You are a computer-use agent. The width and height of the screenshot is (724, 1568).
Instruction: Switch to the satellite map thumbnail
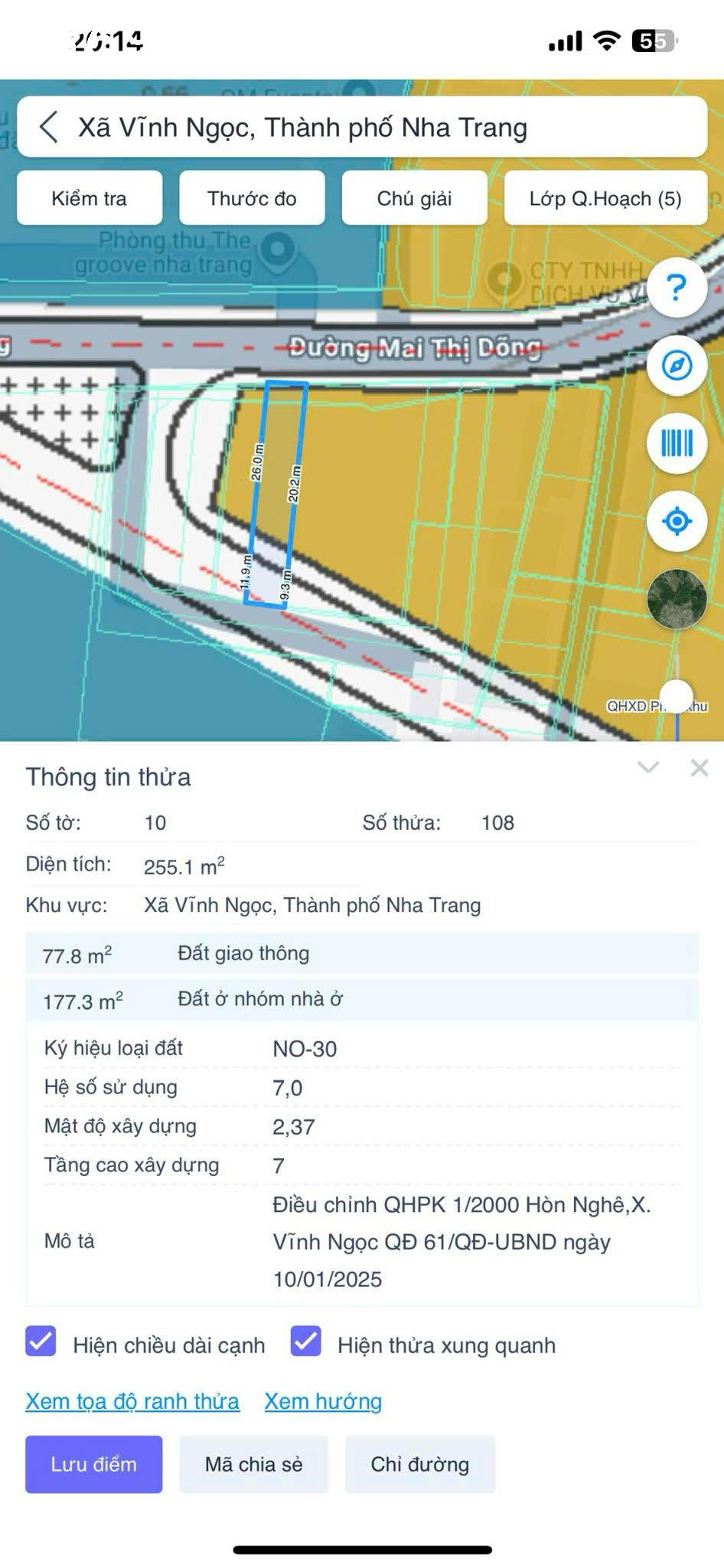[676, 599]
